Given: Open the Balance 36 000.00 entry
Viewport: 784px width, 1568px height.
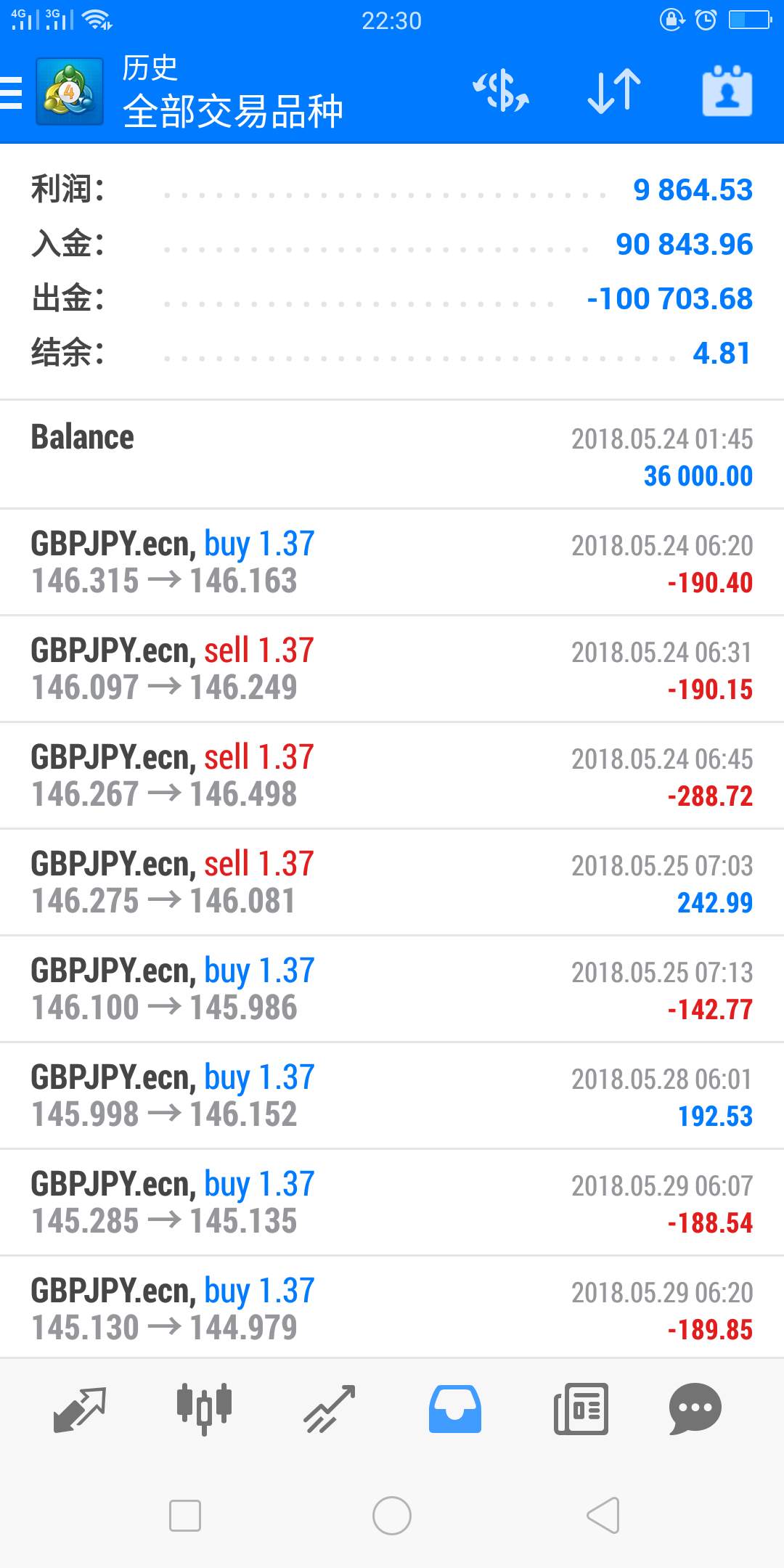Looking at the screenshot, I should point(392,455).
